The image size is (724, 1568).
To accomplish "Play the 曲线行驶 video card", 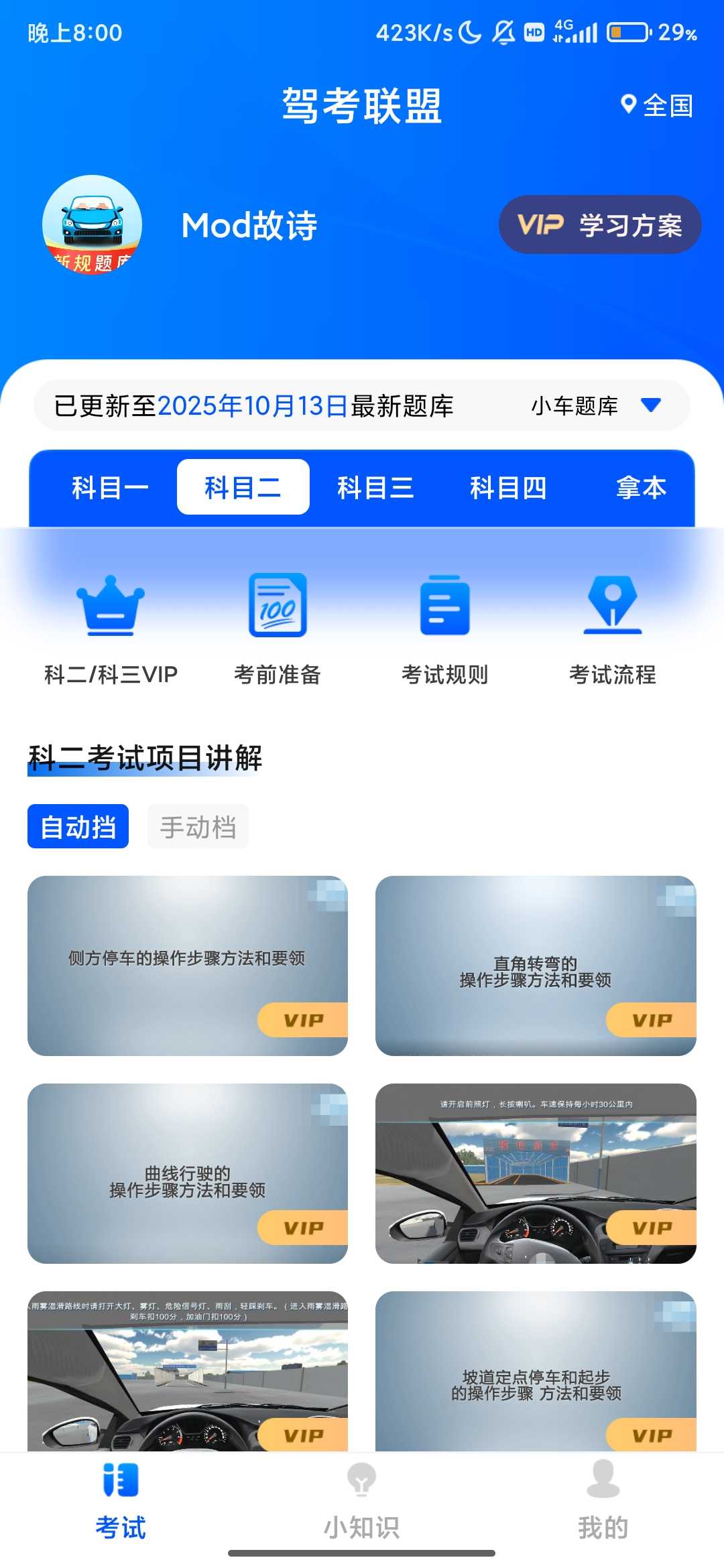I will [188, 1173].
